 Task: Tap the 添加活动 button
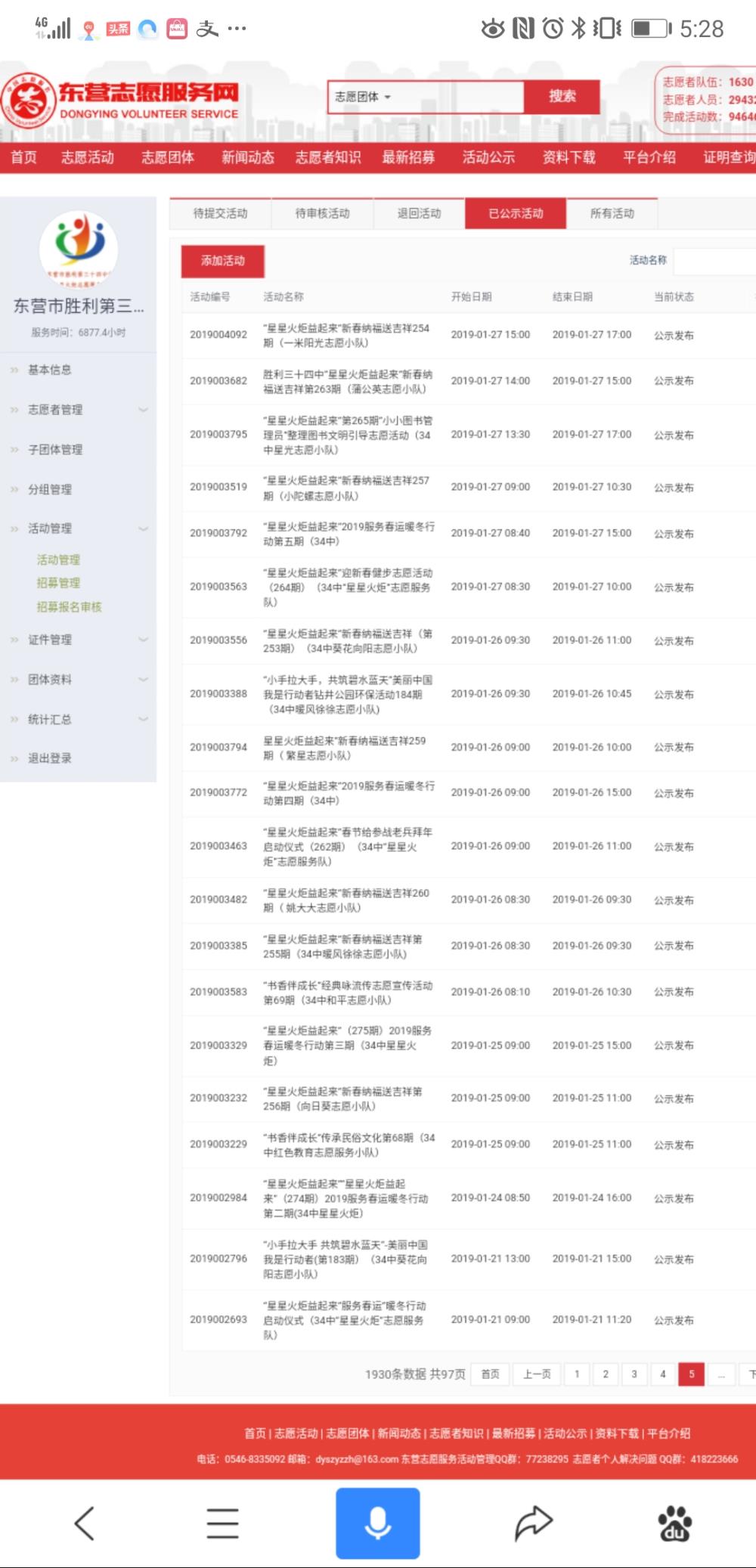tap(223, 261)
